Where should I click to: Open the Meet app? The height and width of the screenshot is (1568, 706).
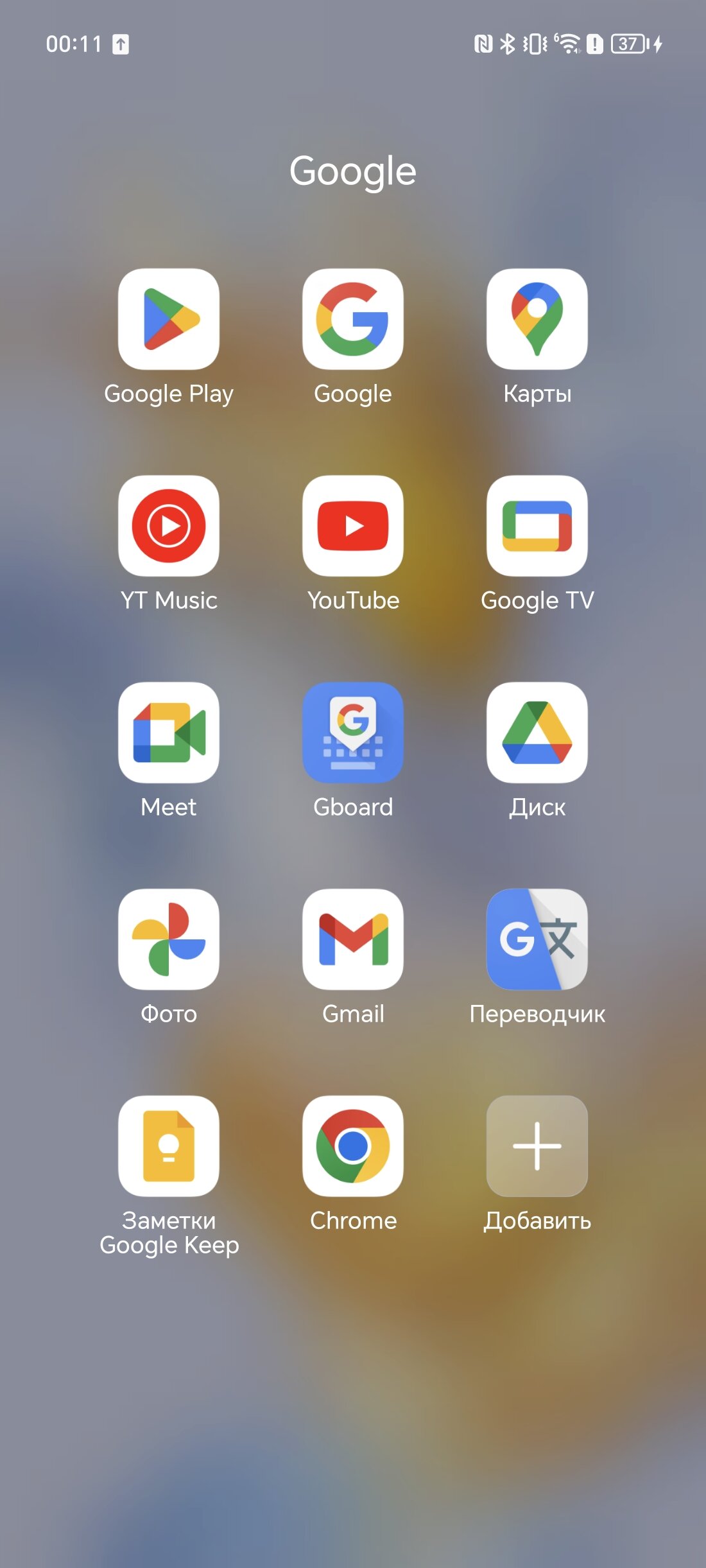pyautogui.click(x=169, y=733)
